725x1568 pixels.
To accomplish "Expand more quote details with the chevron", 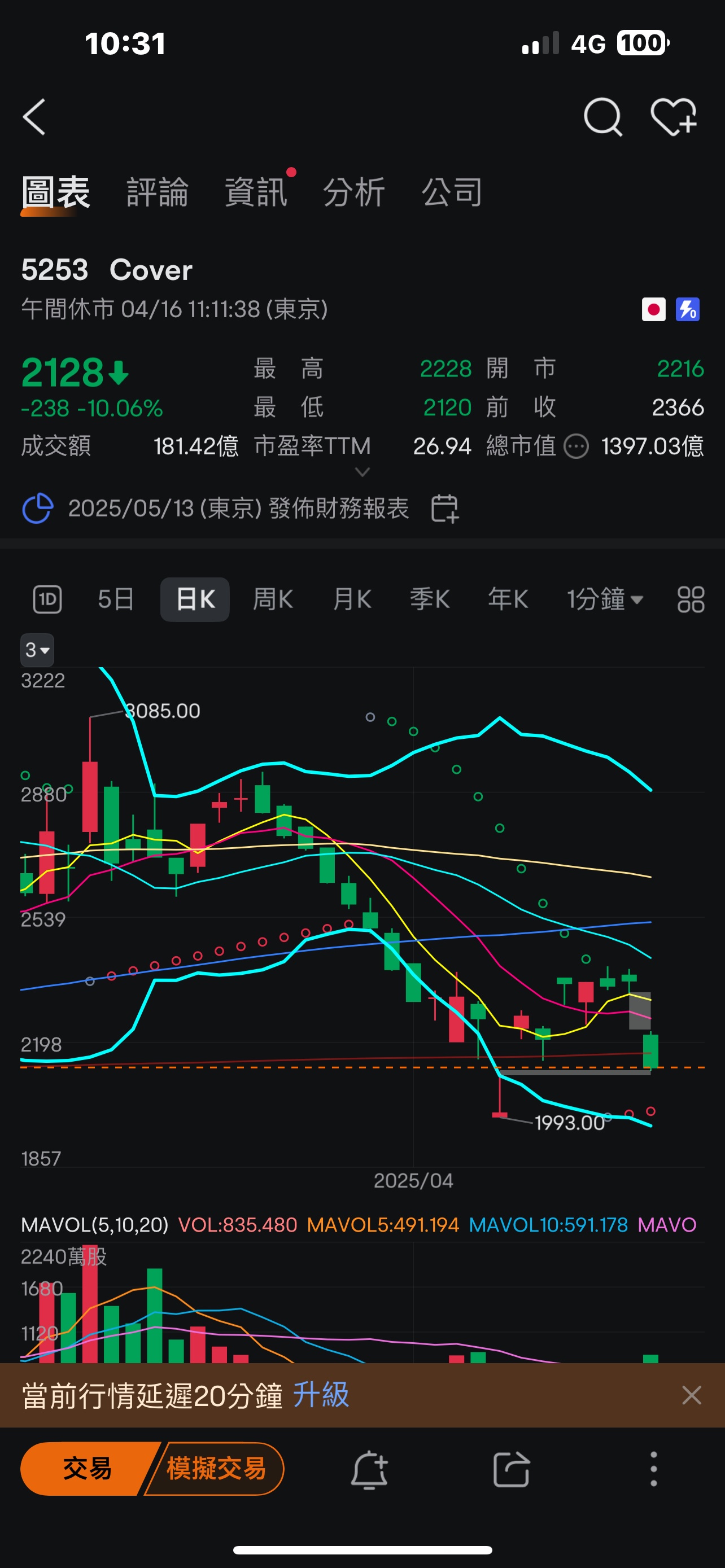I will (362, 472).
